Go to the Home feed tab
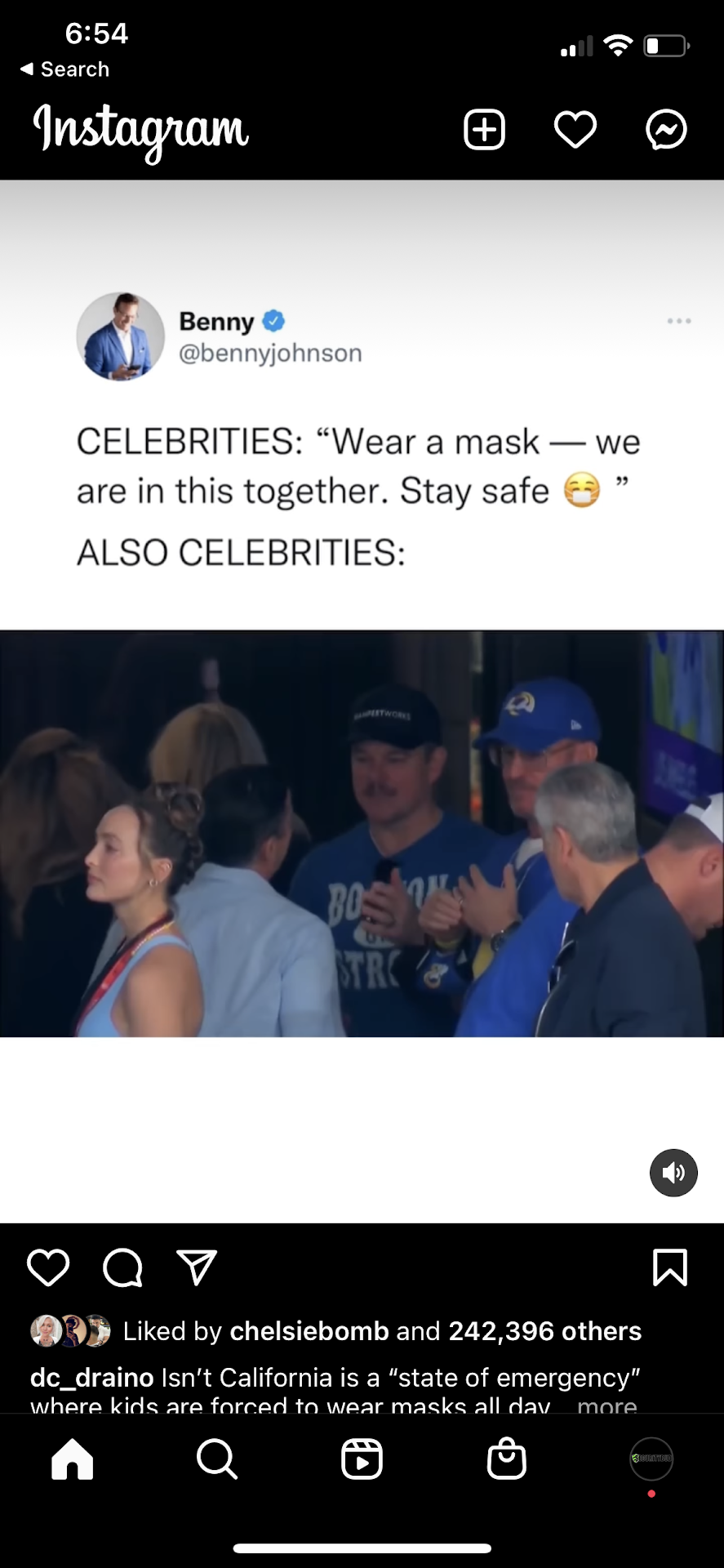The width and height of the screenshot is (724, 1568). click(73, 1459)
